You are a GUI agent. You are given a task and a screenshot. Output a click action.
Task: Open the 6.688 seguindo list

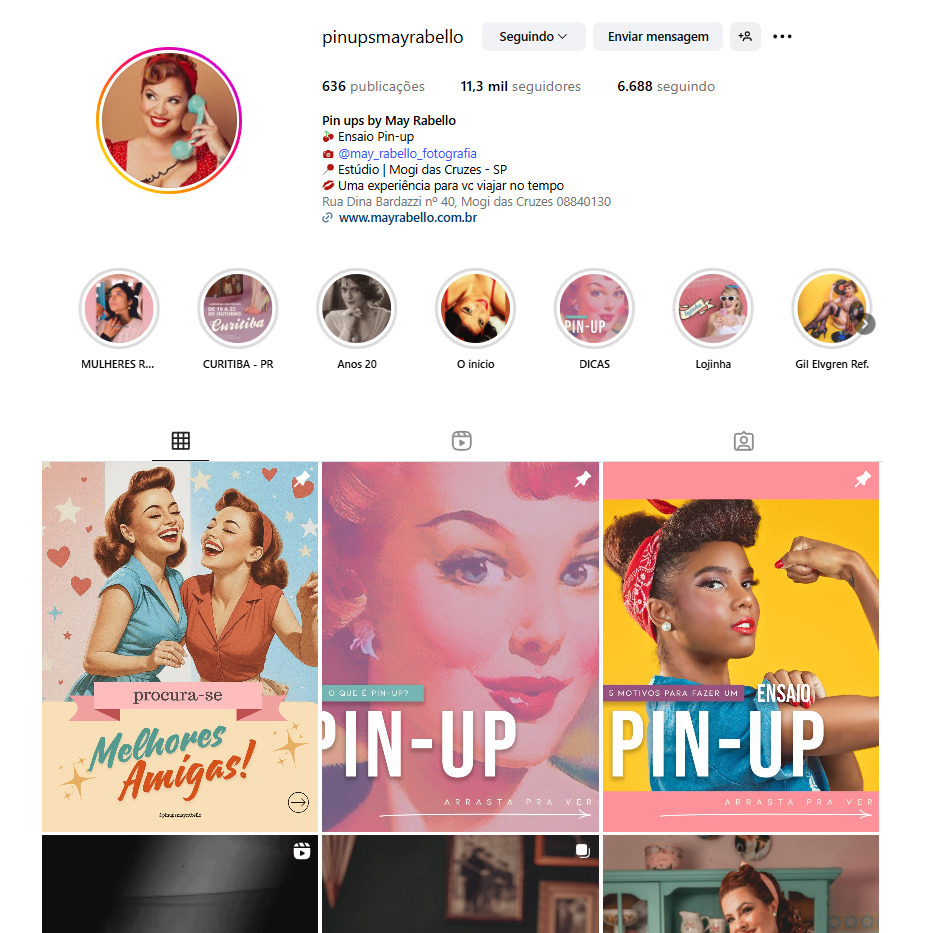point(666,87)
